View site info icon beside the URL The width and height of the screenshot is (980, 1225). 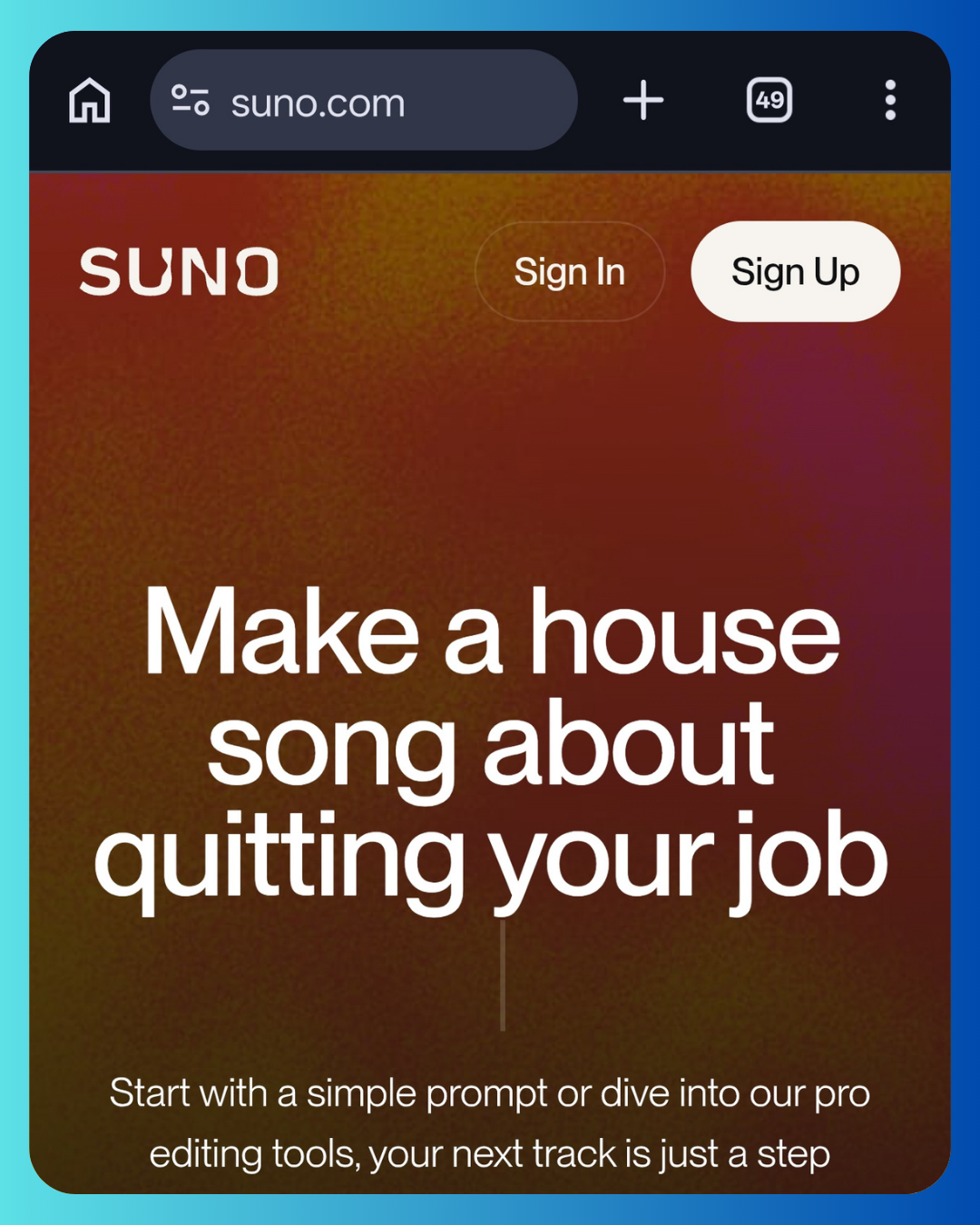pos(191,100)
